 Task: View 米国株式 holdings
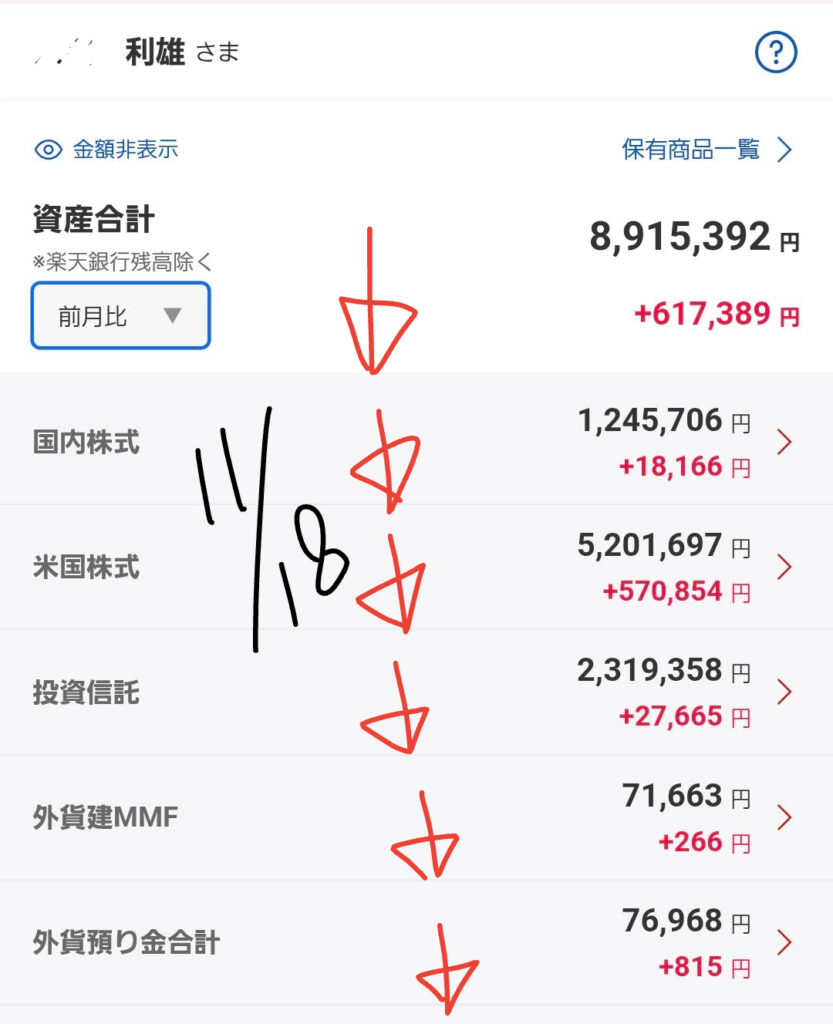point(416,567)
